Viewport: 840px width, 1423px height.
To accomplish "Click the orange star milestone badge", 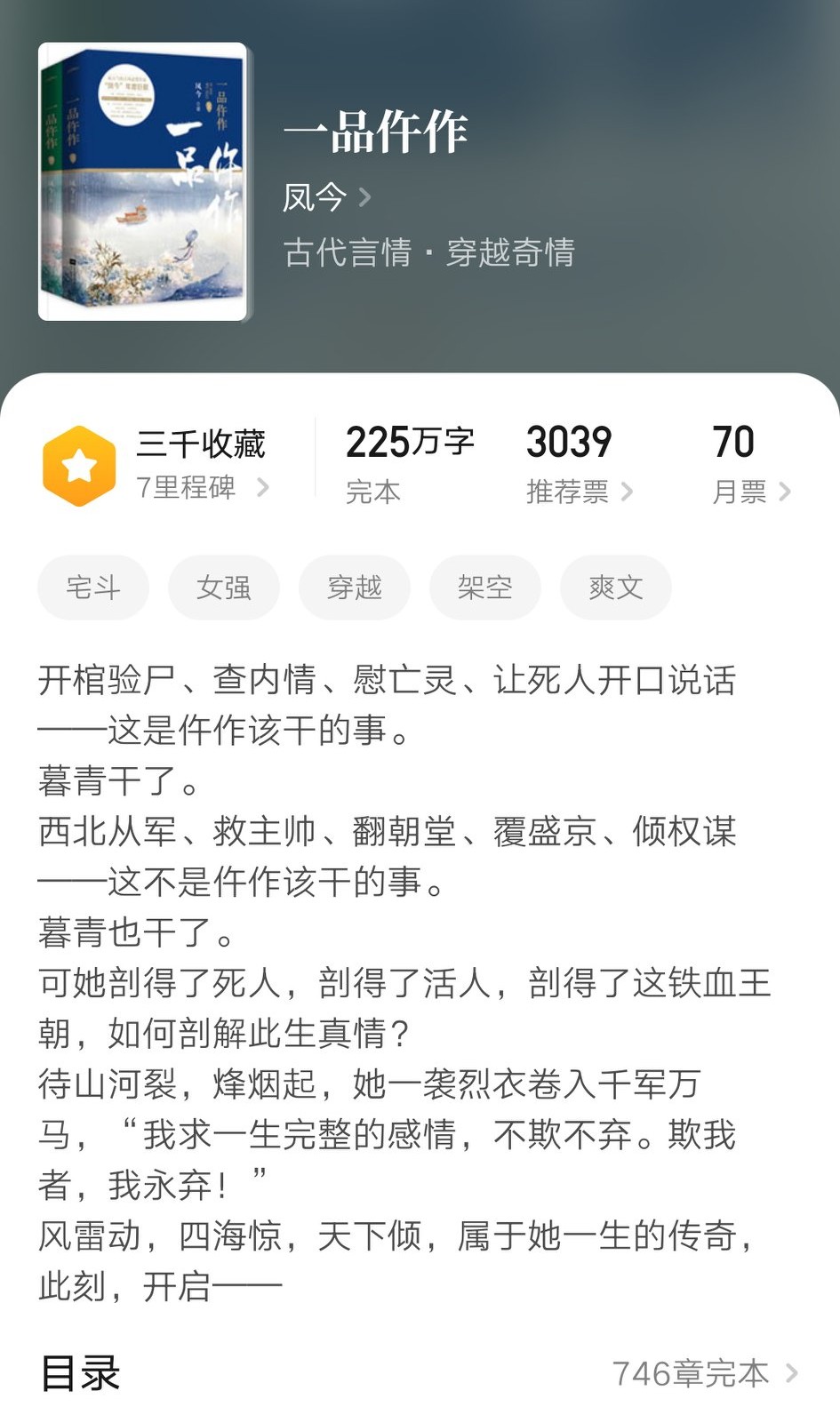I will pyautogui.click(x=79, y=463).
